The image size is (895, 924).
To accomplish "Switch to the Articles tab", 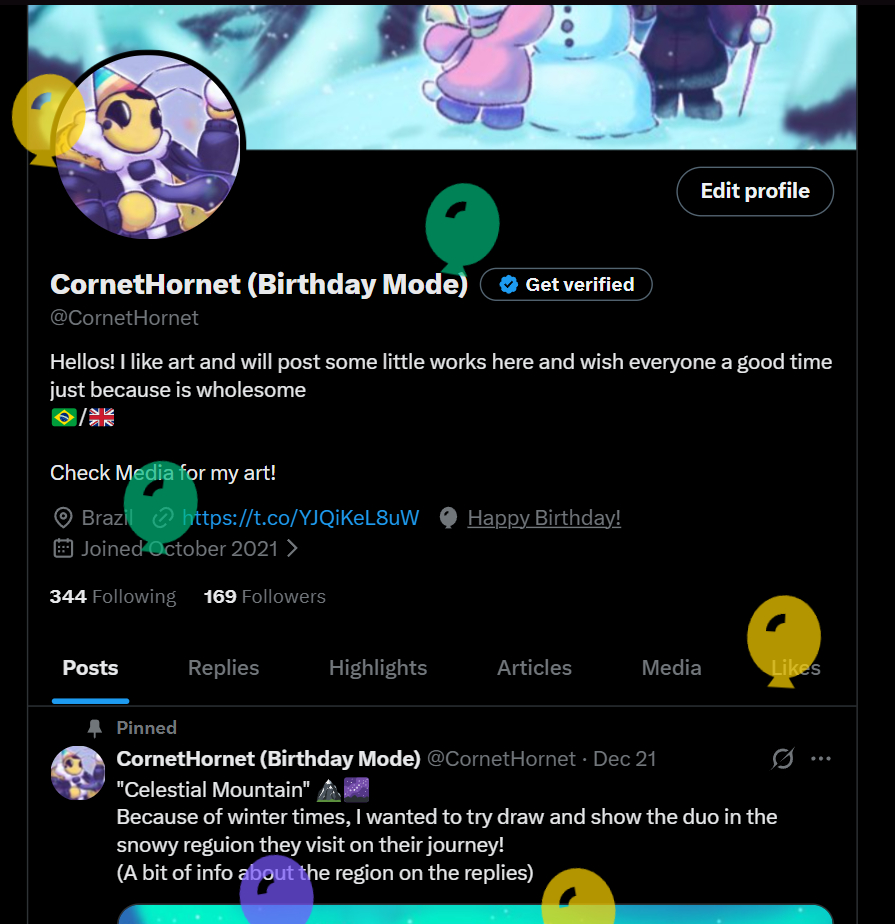I will tap(534, 668).
